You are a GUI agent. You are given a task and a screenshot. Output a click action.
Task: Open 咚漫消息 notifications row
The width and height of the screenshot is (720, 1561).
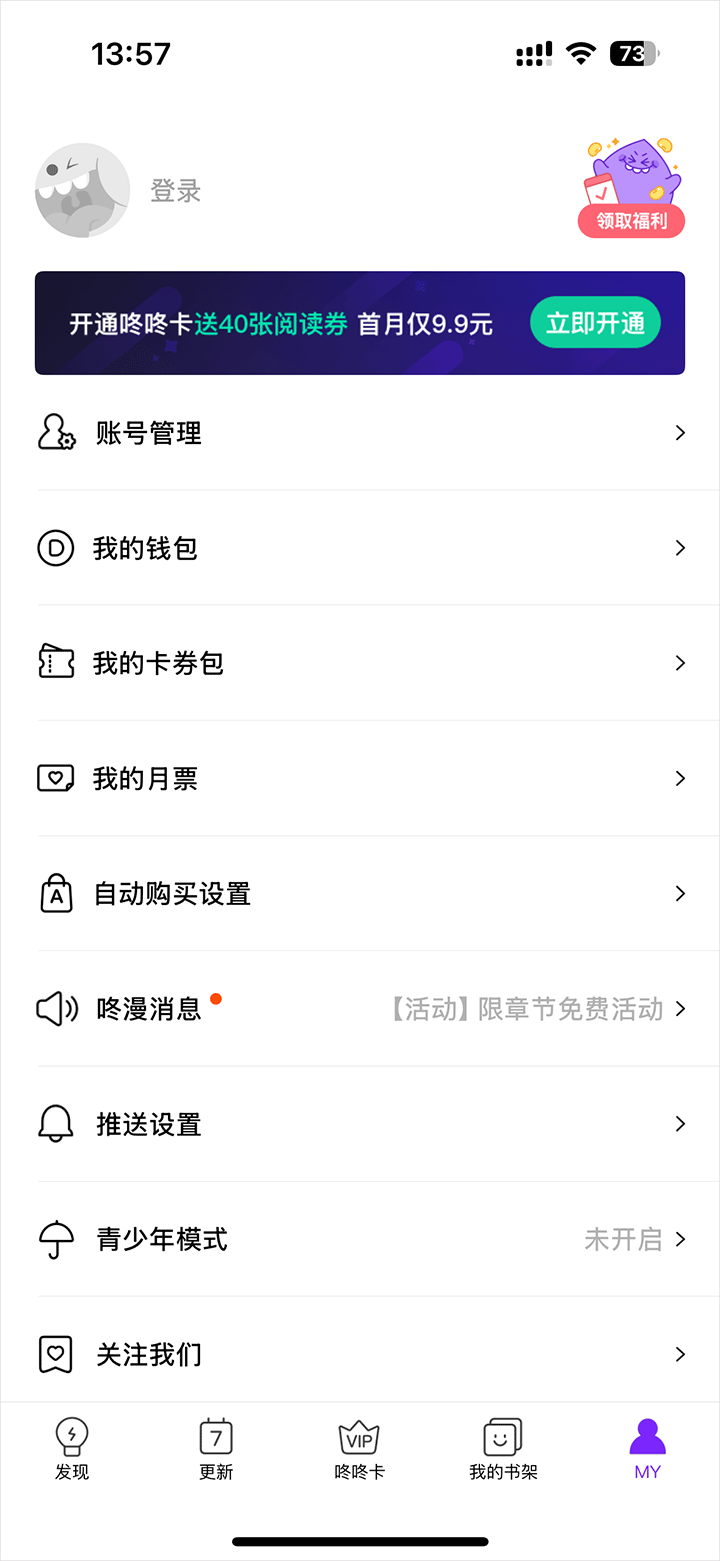tap(360, 1009)
